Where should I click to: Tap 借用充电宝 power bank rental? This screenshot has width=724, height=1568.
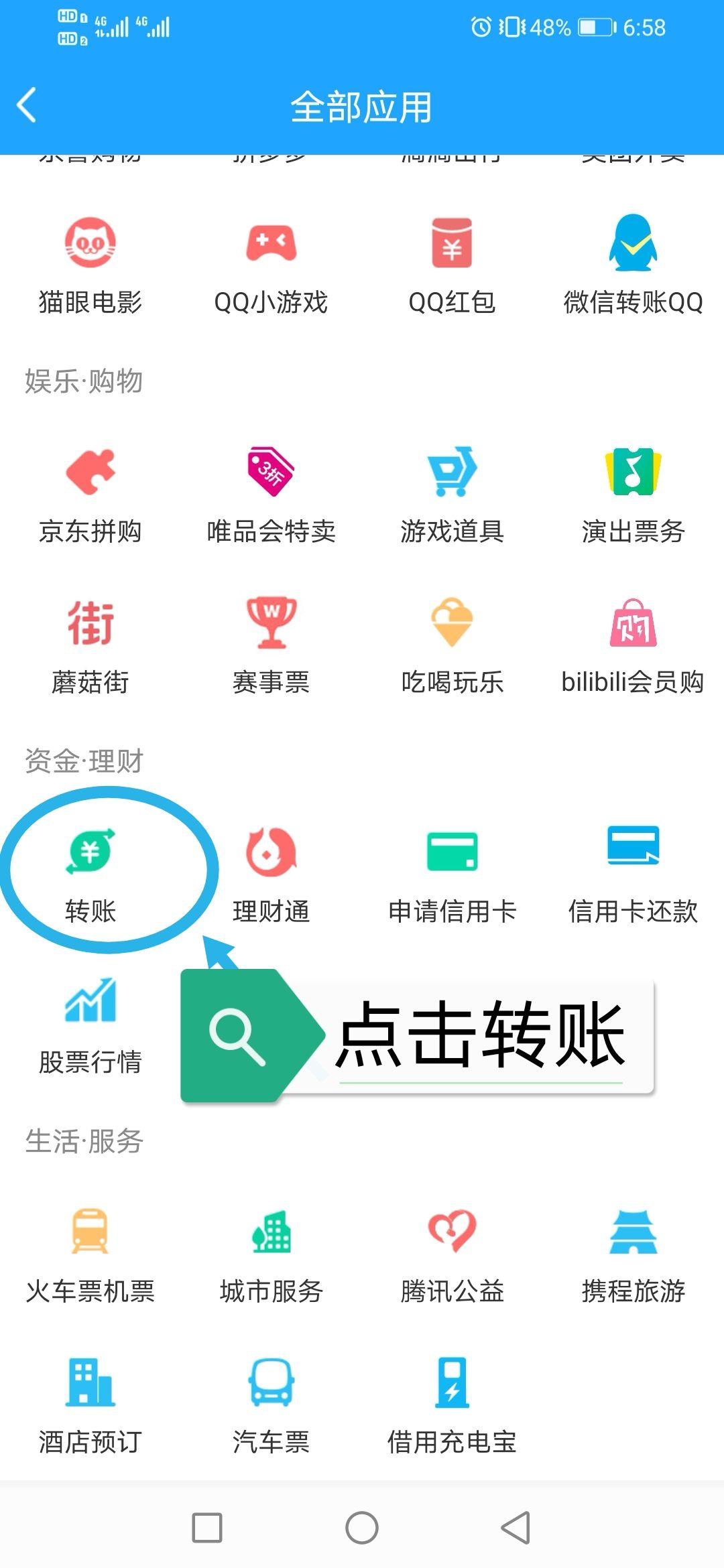point(452,1382)
